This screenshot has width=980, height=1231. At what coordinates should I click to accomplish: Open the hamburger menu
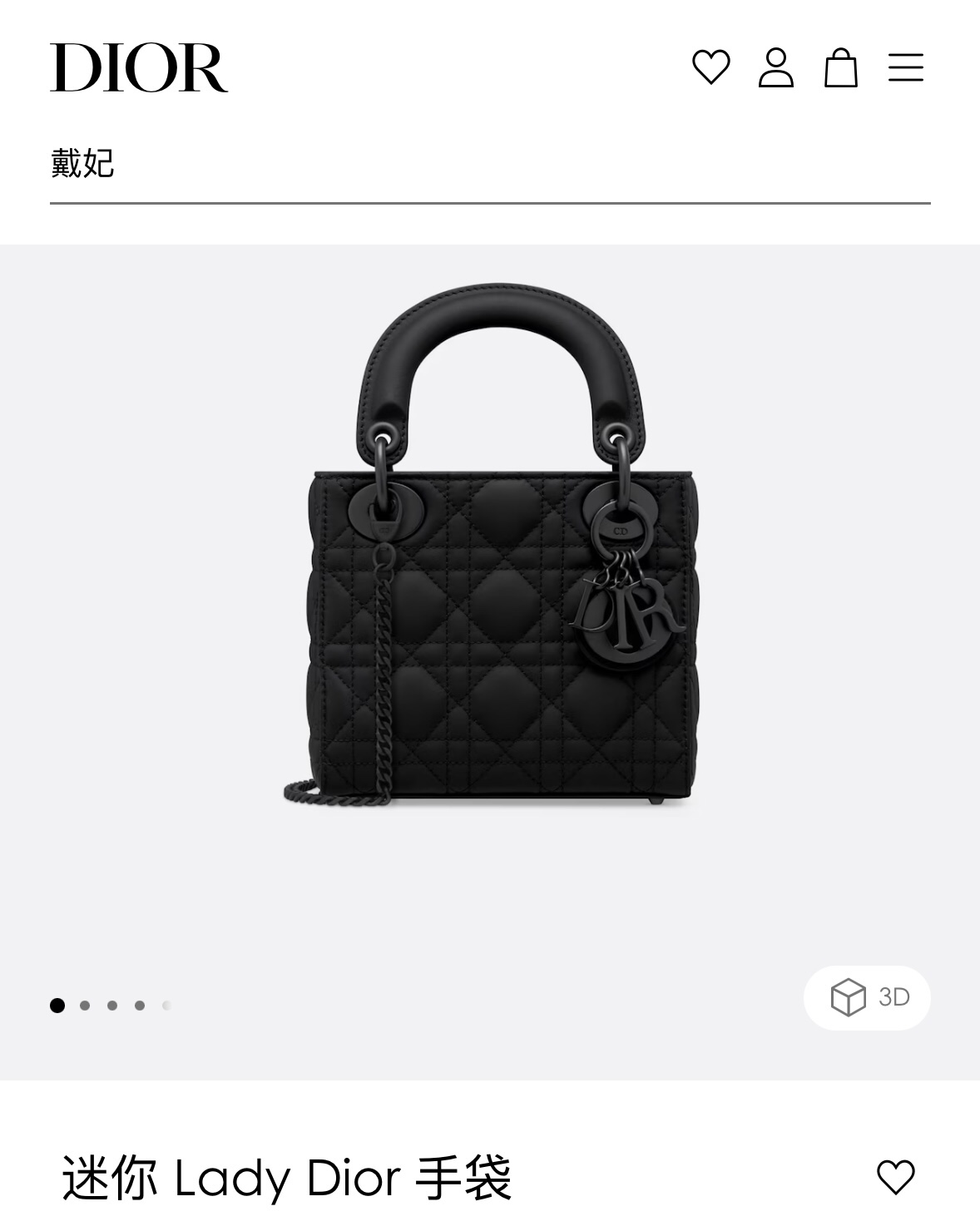905,67
